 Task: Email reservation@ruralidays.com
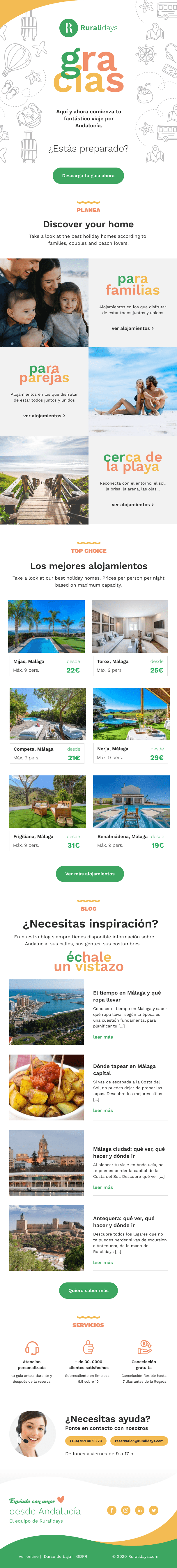[x=139, y=1441]
